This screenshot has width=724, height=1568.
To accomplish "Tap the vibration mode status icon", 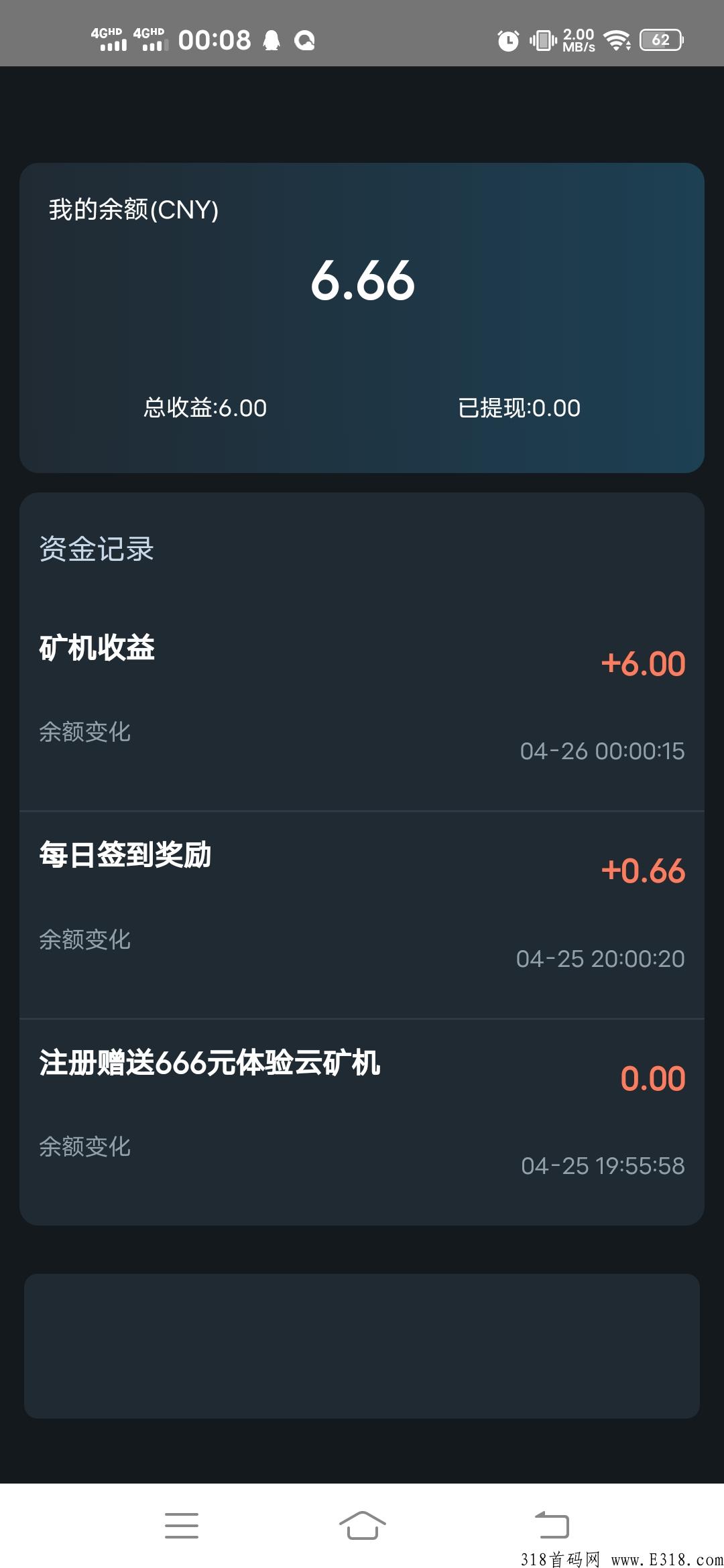I will click(x=543, y=40).
